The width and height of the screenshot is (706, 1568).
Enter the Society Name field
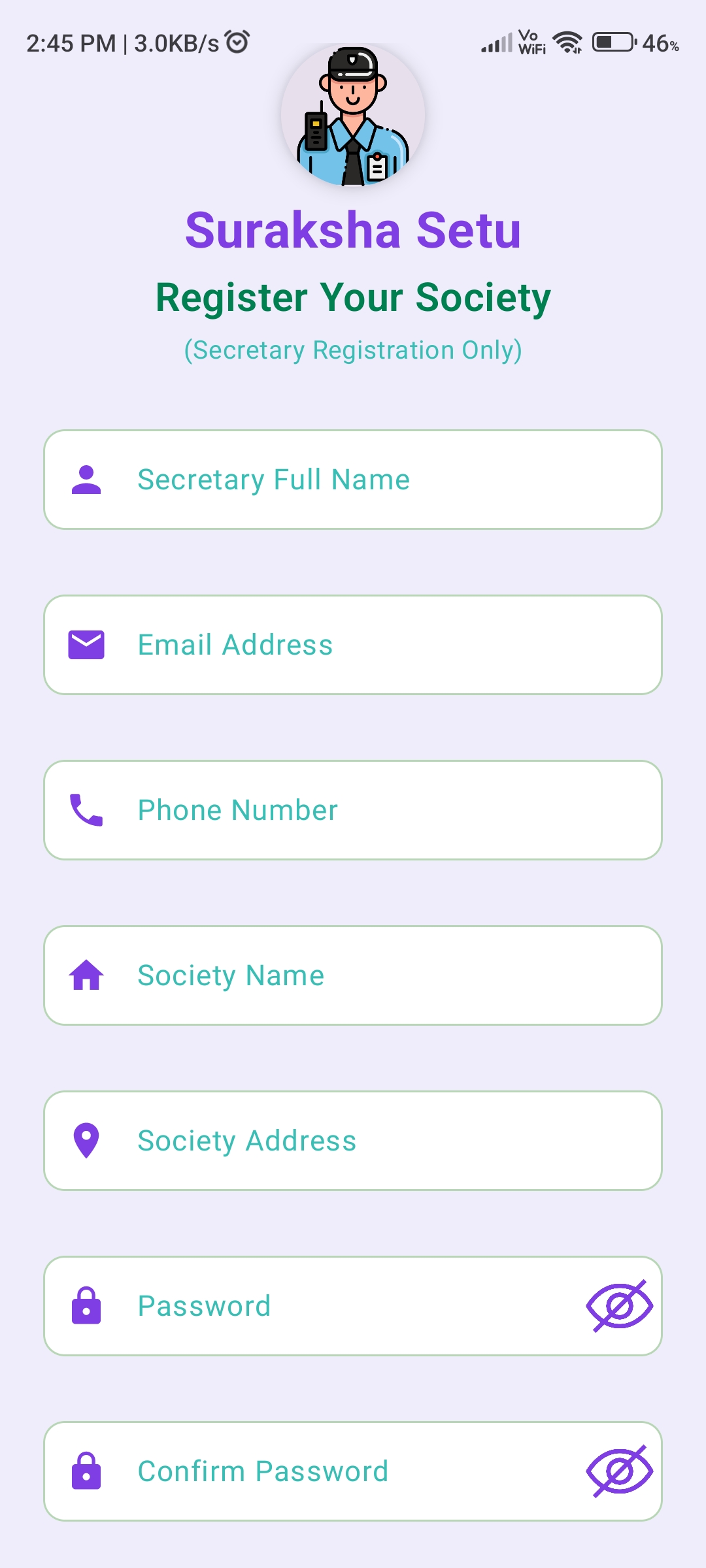[353, 975]
